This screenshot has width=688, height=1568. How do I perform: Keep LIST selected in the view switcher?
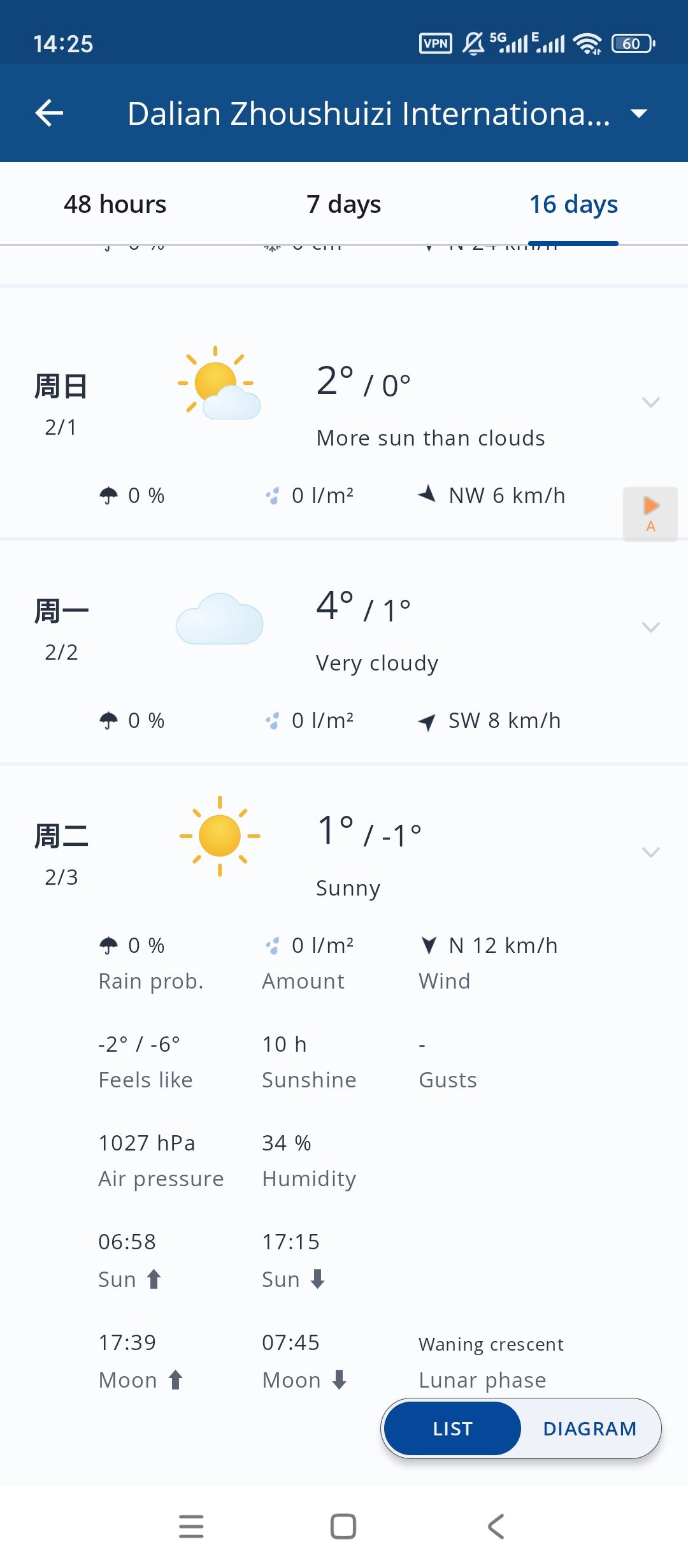coord(451,1428)
